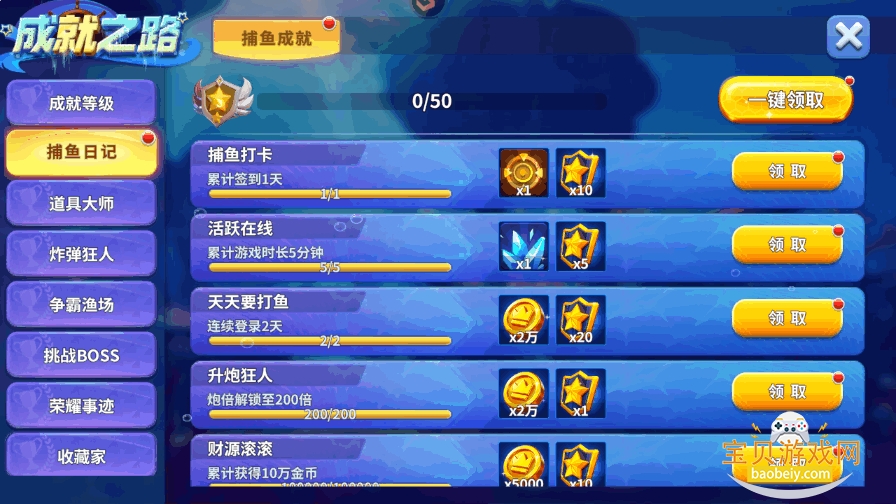View the 捕鱼打卡 target item reward icon
Screen dimensions: 896x504
click(x=524, y=173)
